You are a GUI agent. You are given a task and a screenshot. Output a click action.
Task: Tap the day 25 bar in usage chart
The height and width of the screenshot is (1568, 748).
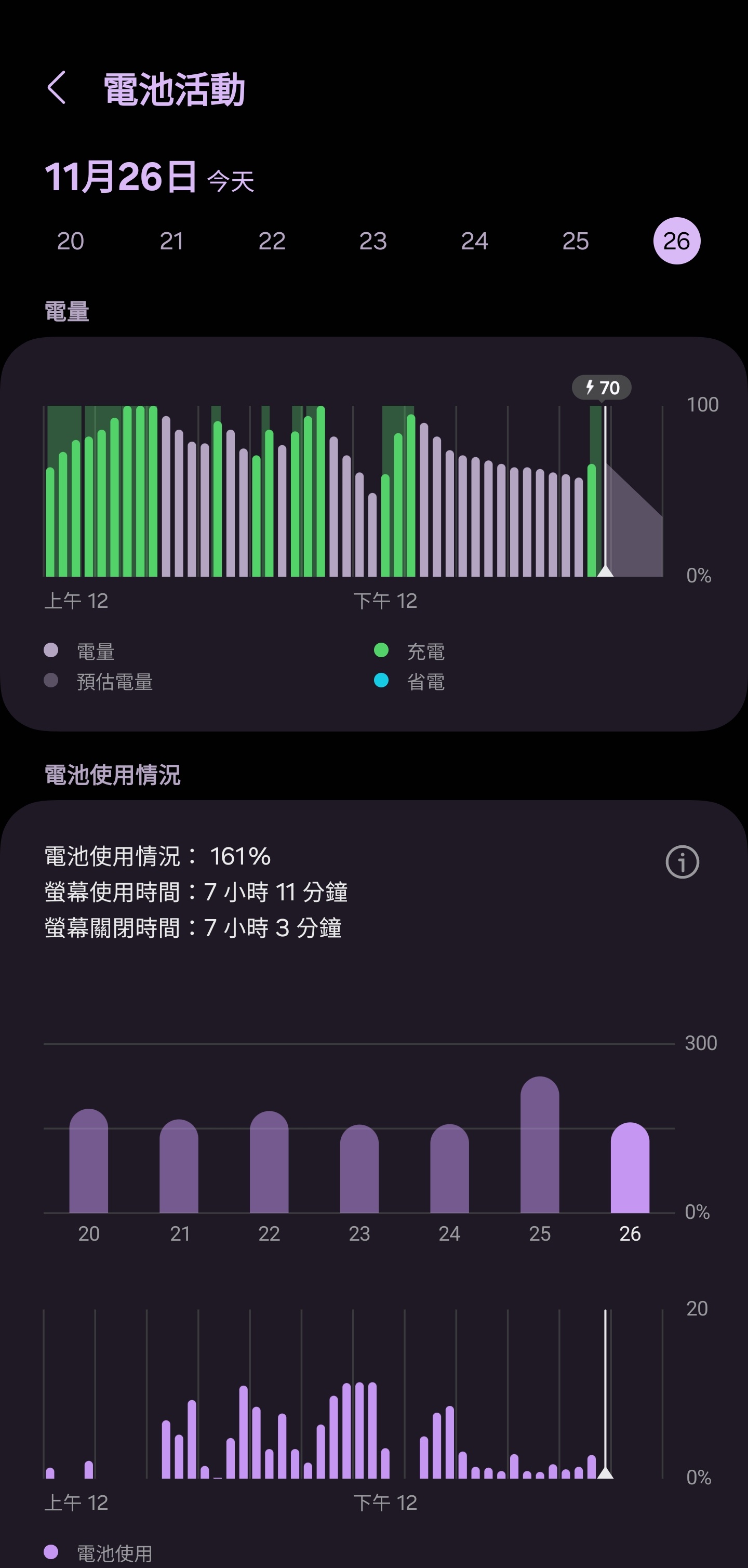point(540,1145)
